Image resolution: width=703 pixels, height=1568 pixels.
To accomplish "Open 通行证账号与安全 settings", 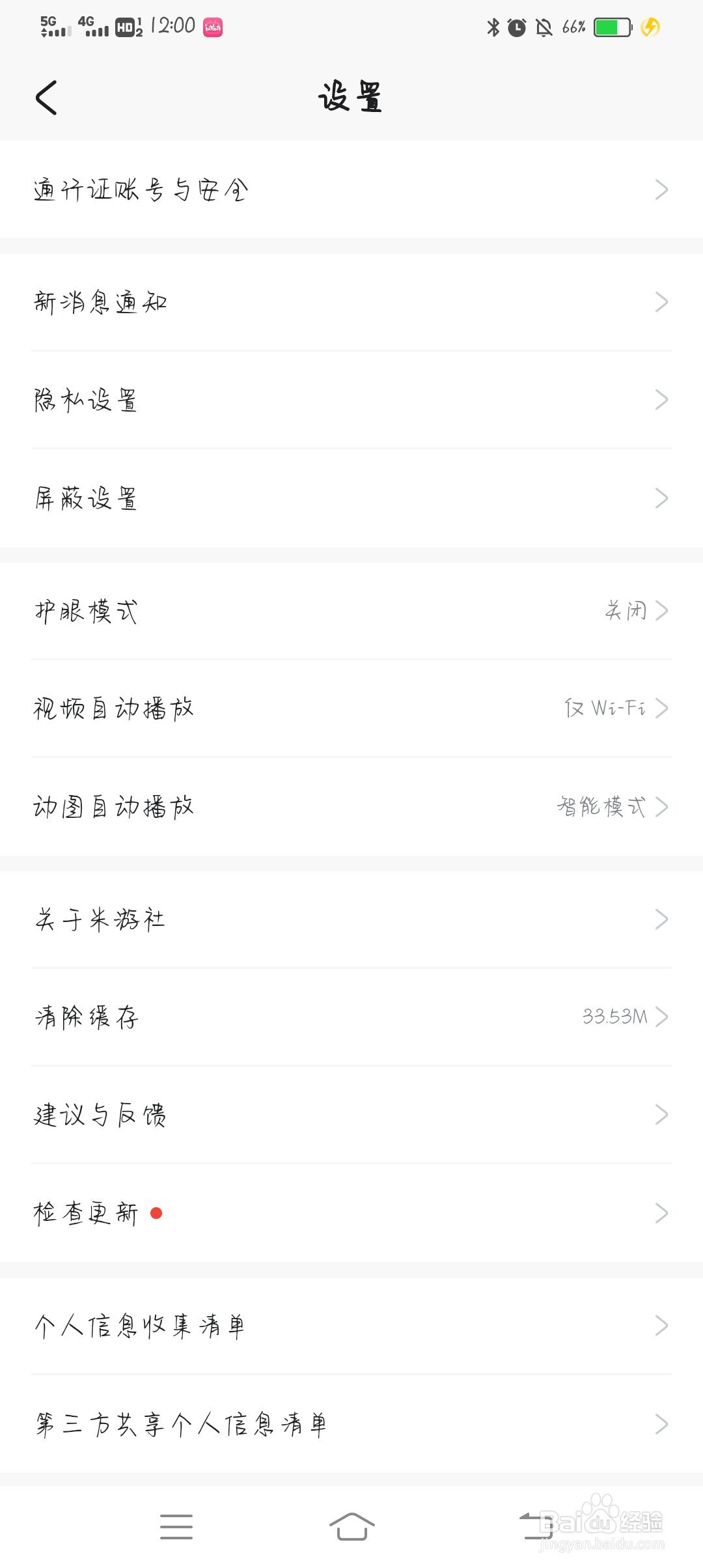I will pyautogui.click(x=351, y=189).
